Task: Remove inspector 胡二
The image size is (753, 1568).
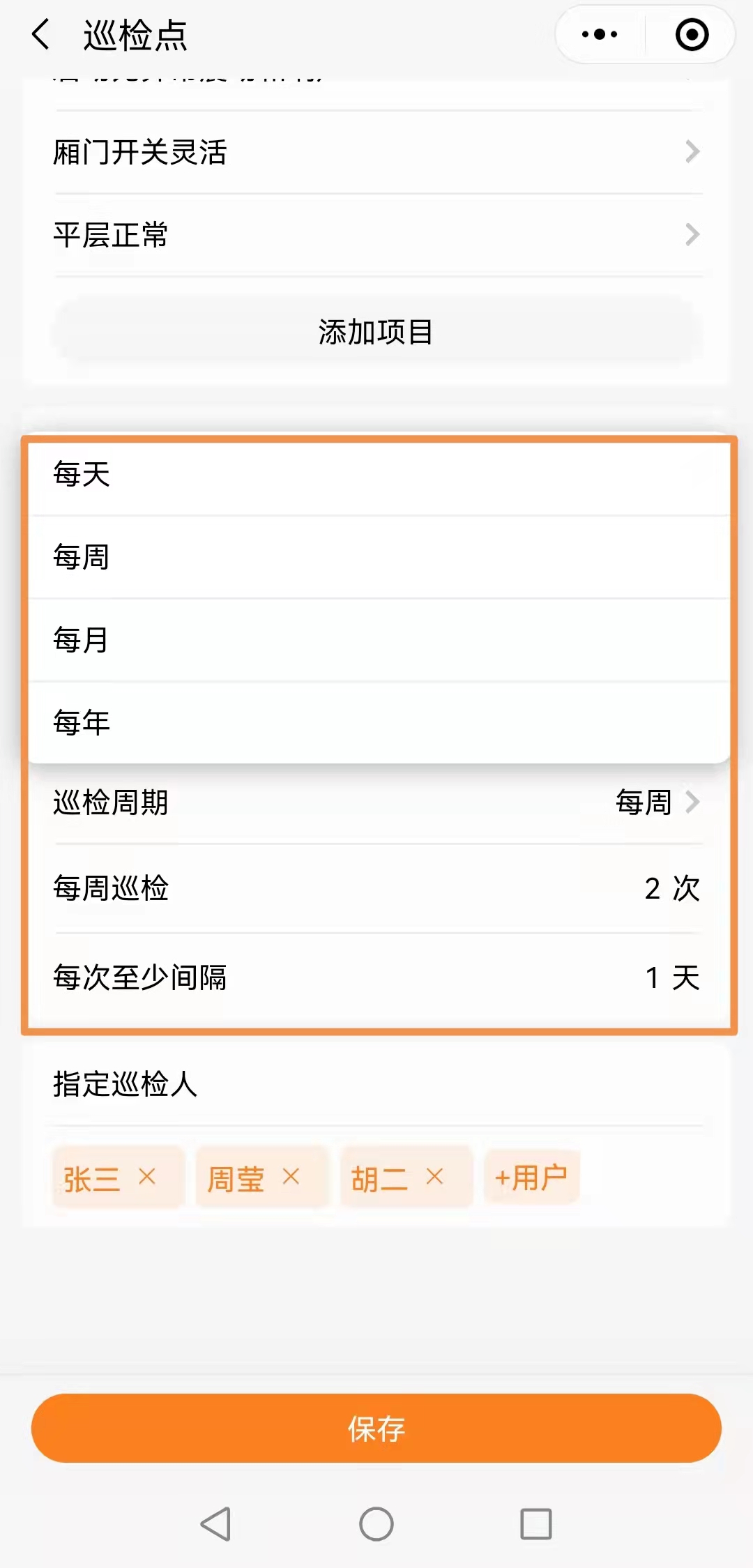Action: point(434,1177)
